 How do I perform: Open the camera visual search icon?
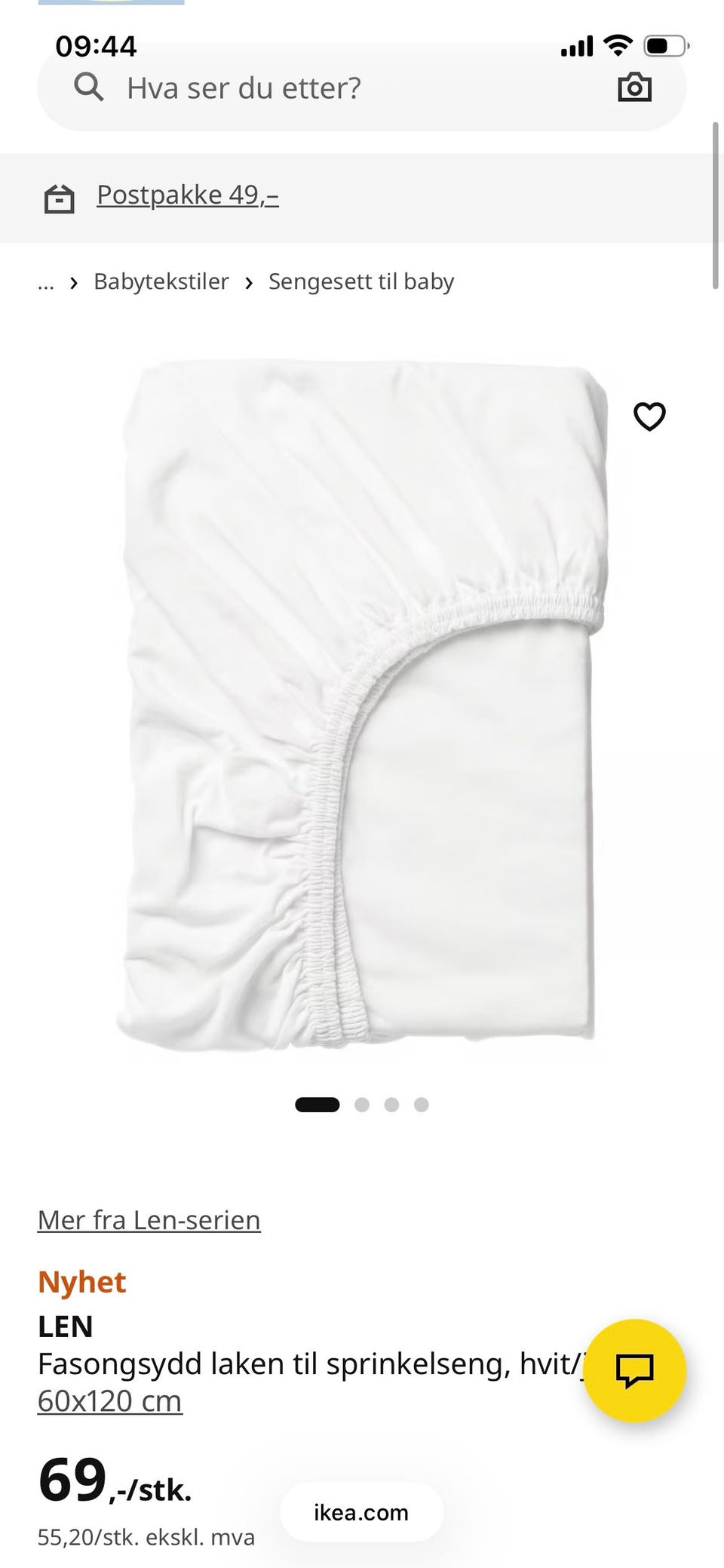pos(634,88)
